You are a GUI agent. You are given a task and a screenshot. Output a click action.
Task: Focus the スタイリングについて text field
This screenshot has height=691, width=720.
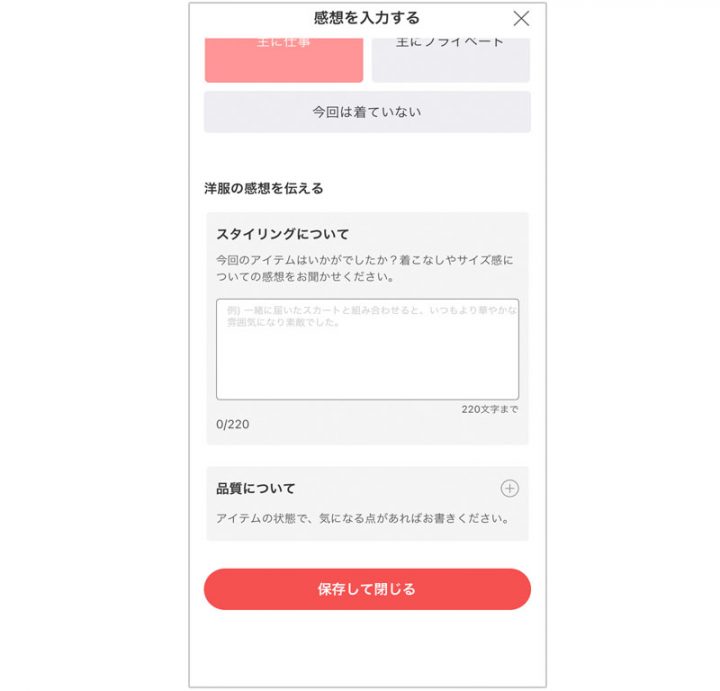(367, 349)
